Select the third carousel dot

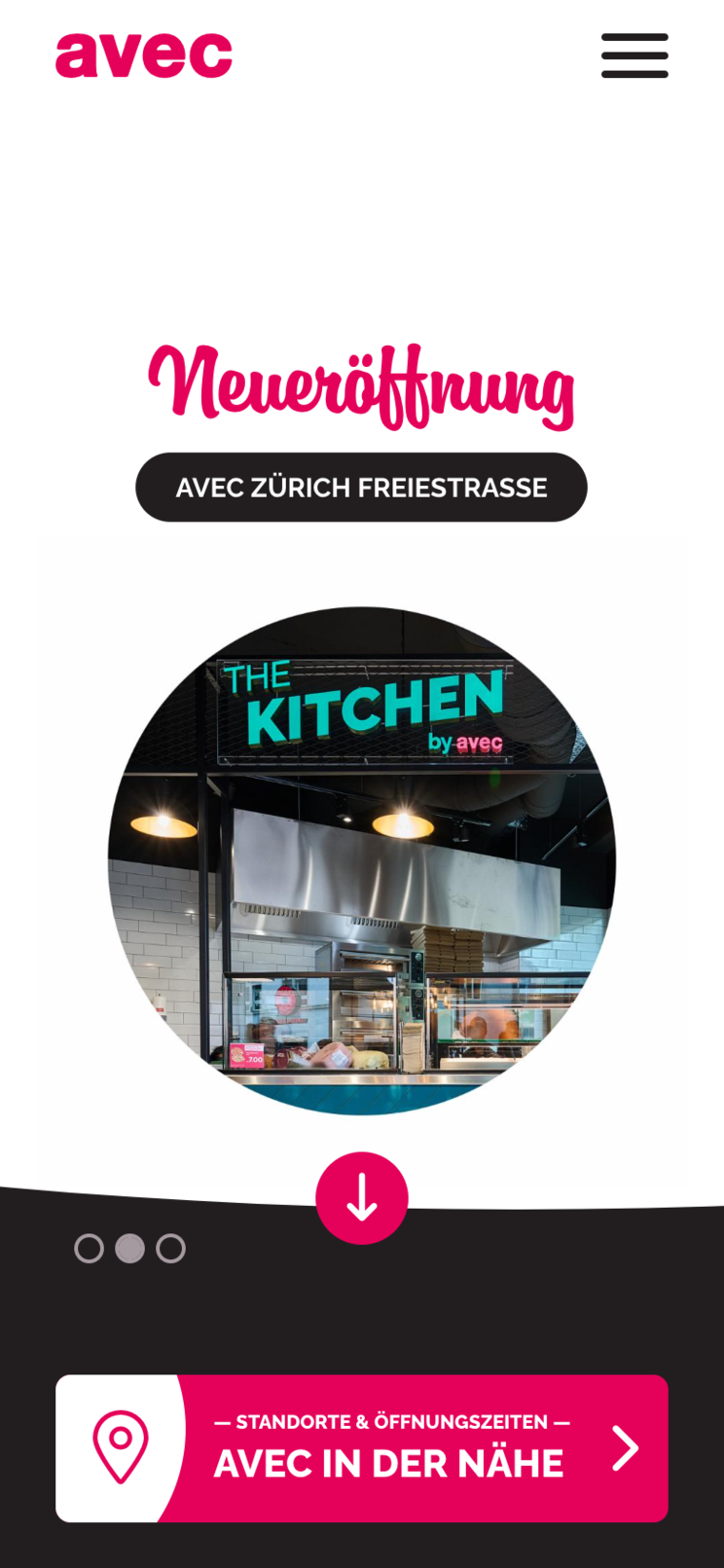click(171, 1249)
